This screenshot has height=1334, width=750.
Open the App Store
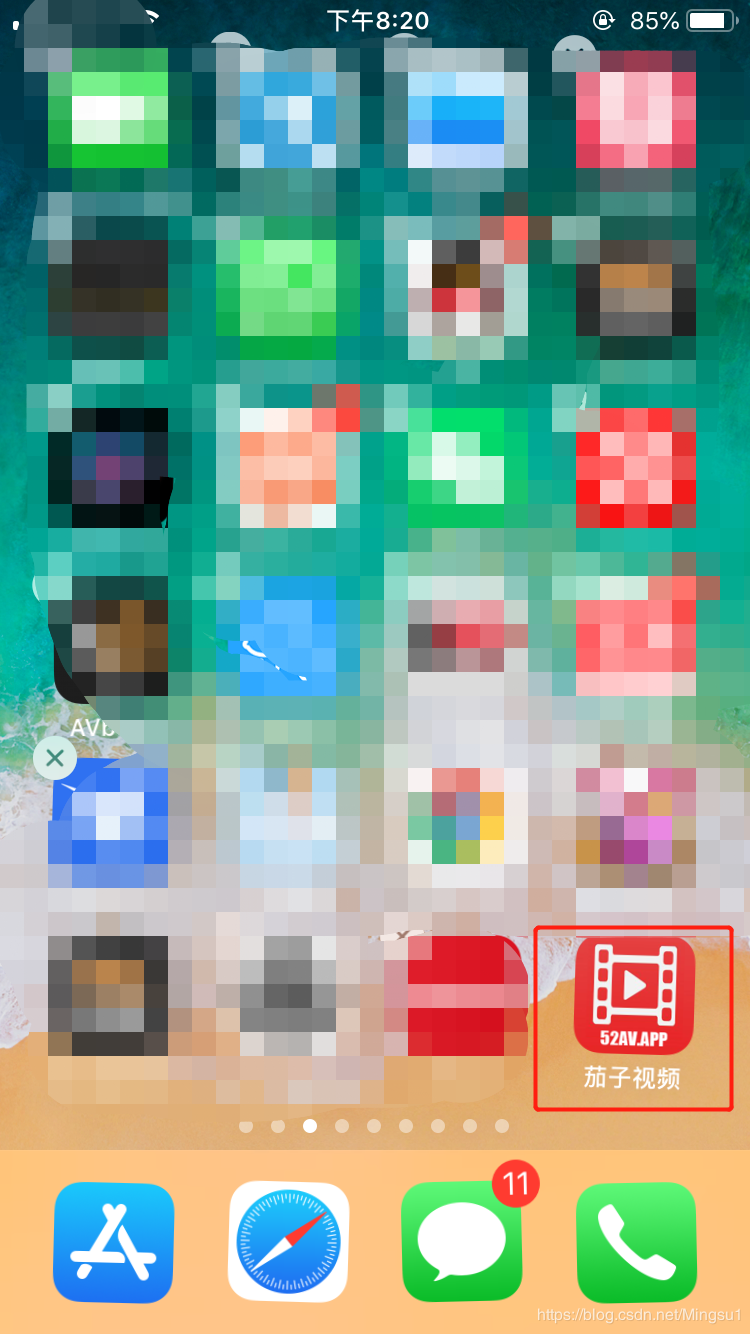(113, 1241)
